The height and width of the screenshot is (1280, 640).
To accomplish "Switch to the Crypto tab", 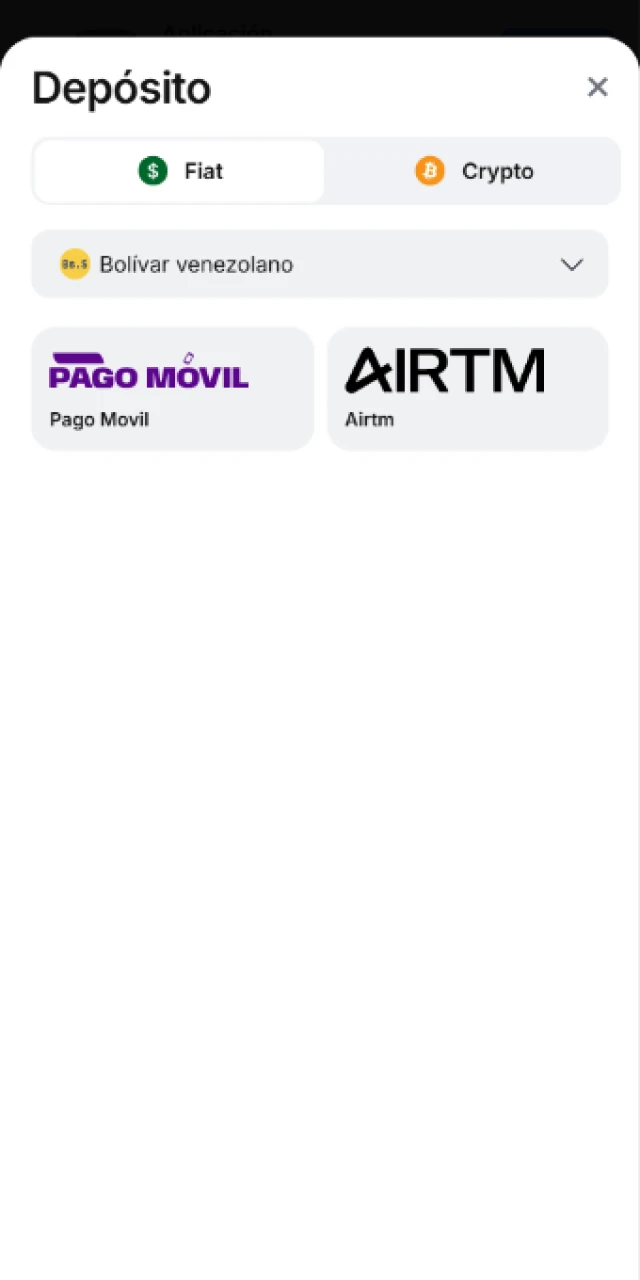I will point(474,171).
